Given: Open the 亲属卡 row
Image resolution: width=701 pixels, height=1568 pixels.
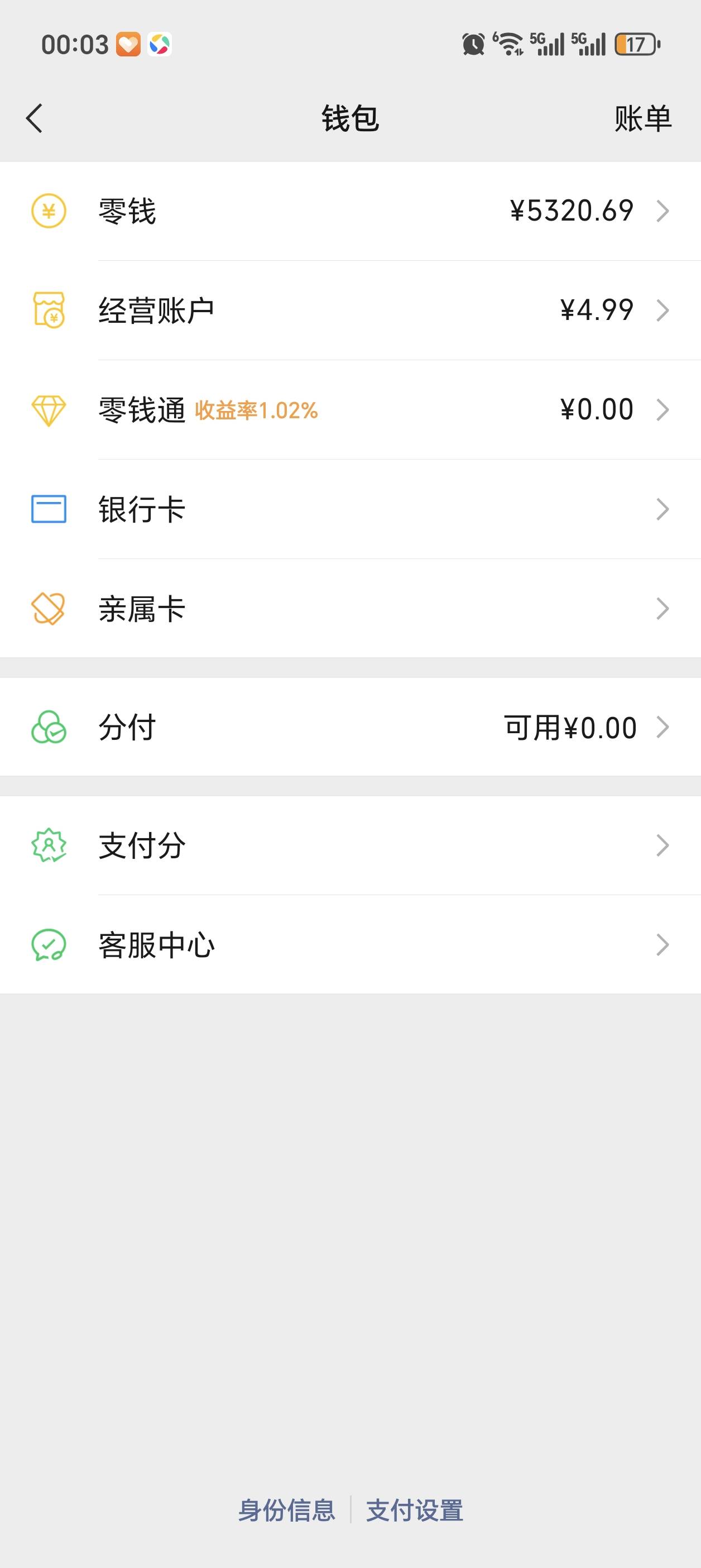Looking at the screenshot, I should coord(350,608).
